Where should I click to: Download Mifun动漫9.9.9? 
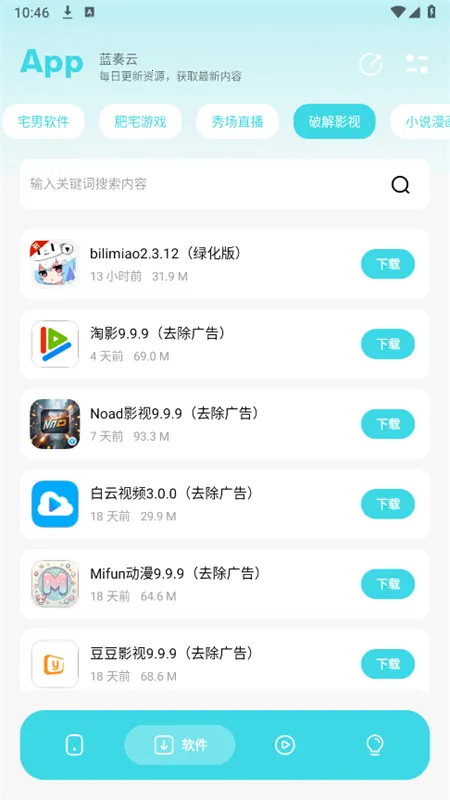(x=388, y=584)
